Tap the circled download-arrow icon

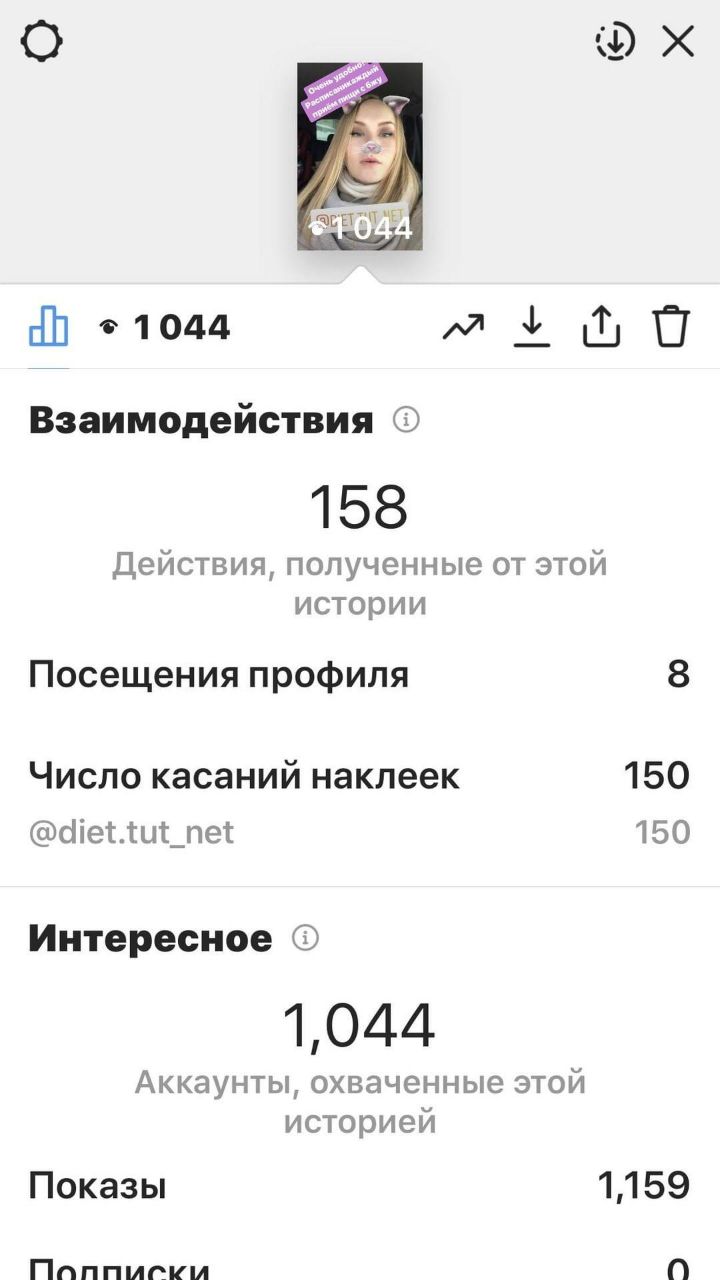615,42
